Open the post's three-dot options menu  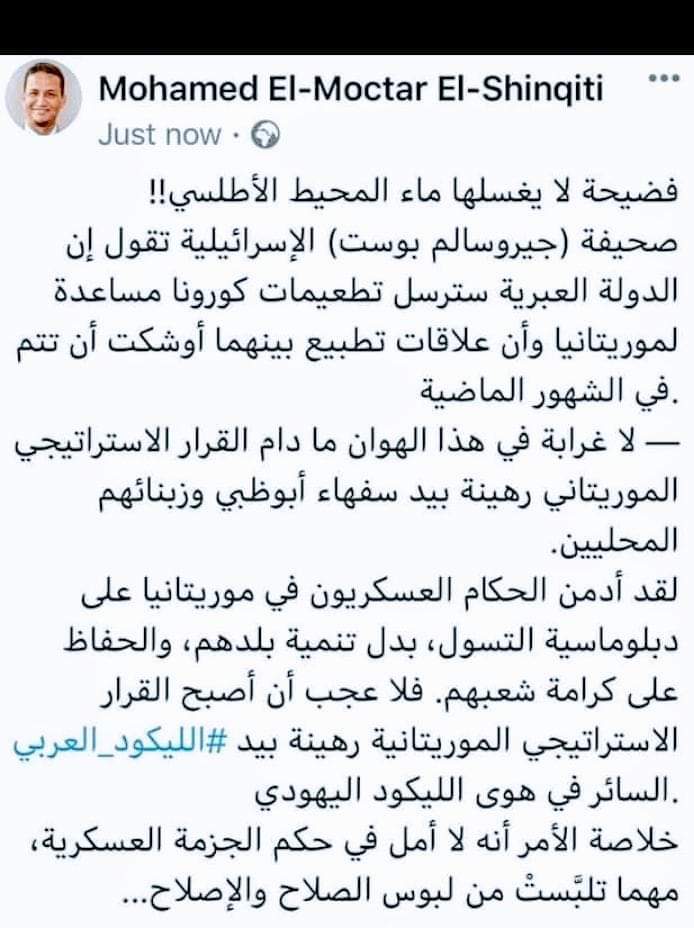tap(663, 78)
